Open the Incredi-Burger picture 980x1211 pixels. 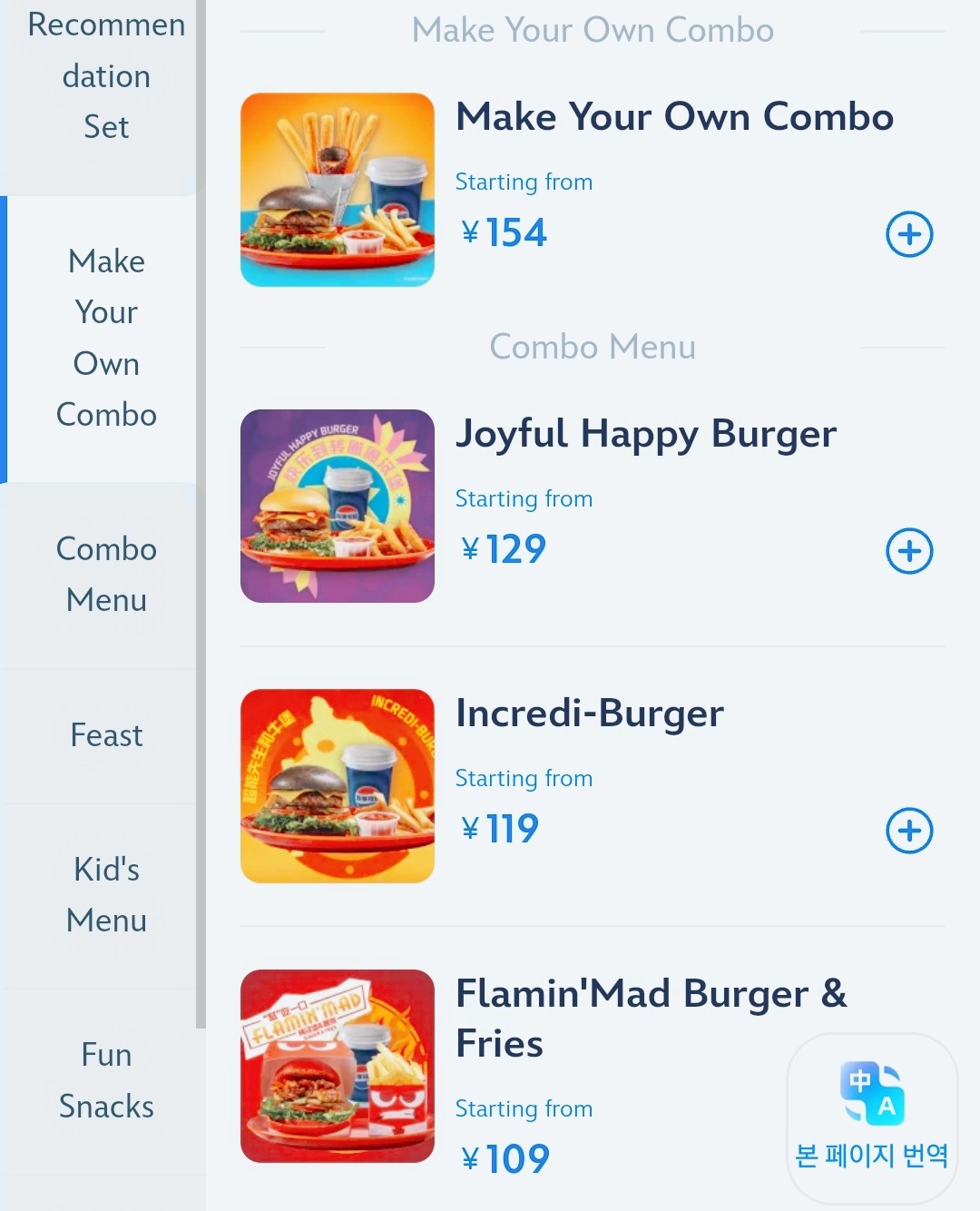[338, 786]
